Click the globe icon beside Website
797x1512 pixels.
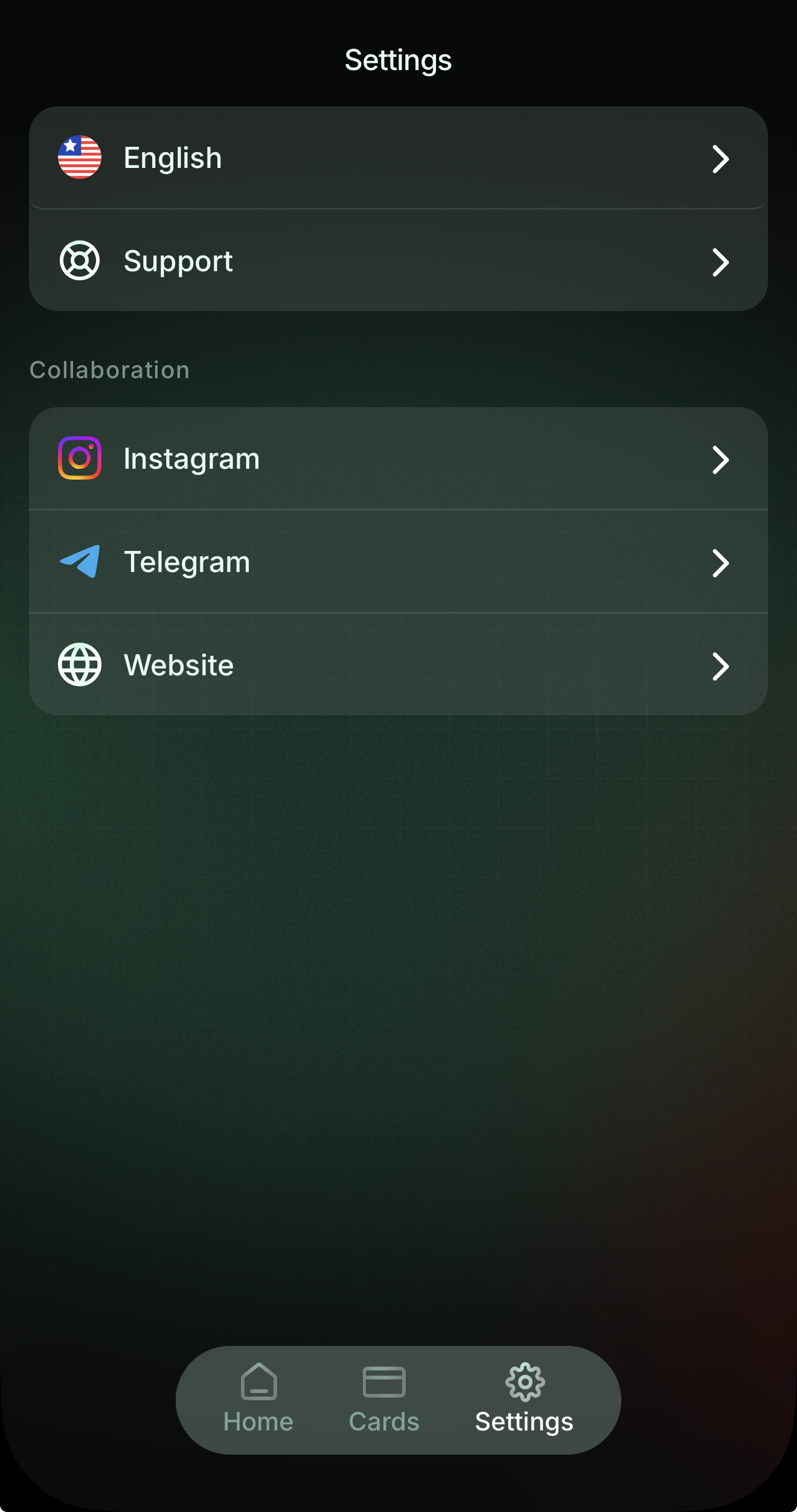pyautogui.click(x=80, y=664)
